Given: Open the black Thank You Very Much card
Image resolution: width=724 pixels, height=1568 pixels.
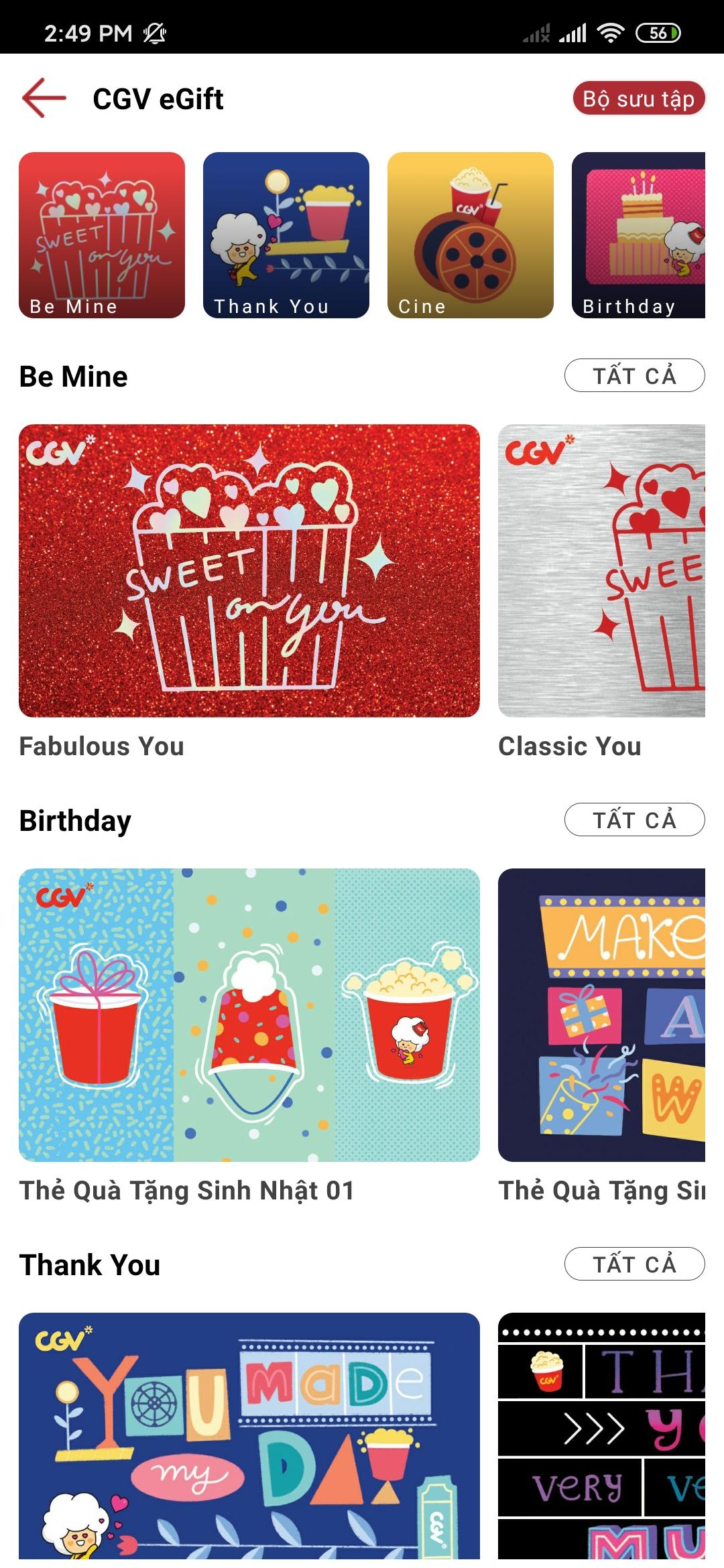Looking at the screenshot, I should 601,1436.
